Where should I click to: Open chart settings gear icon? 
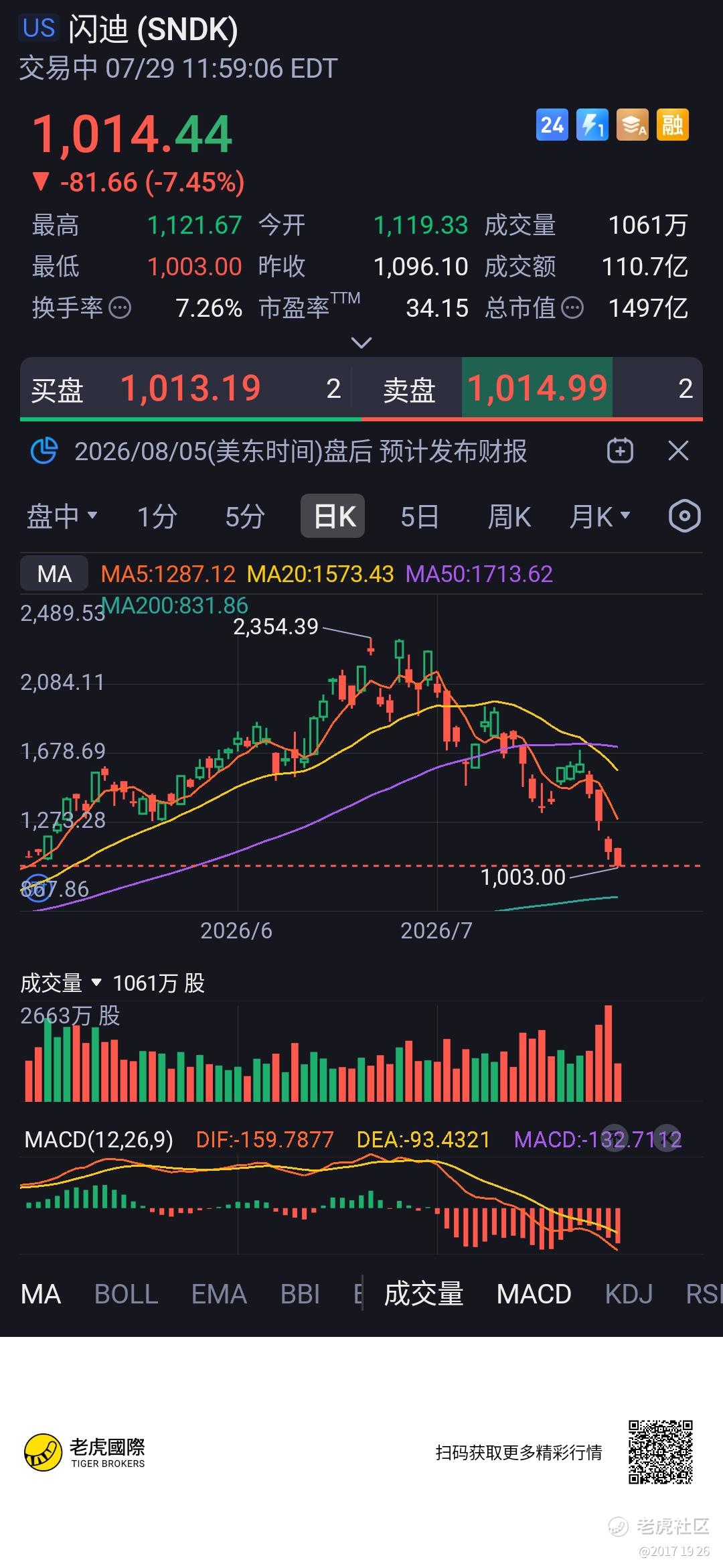click(x=684, y=516)
